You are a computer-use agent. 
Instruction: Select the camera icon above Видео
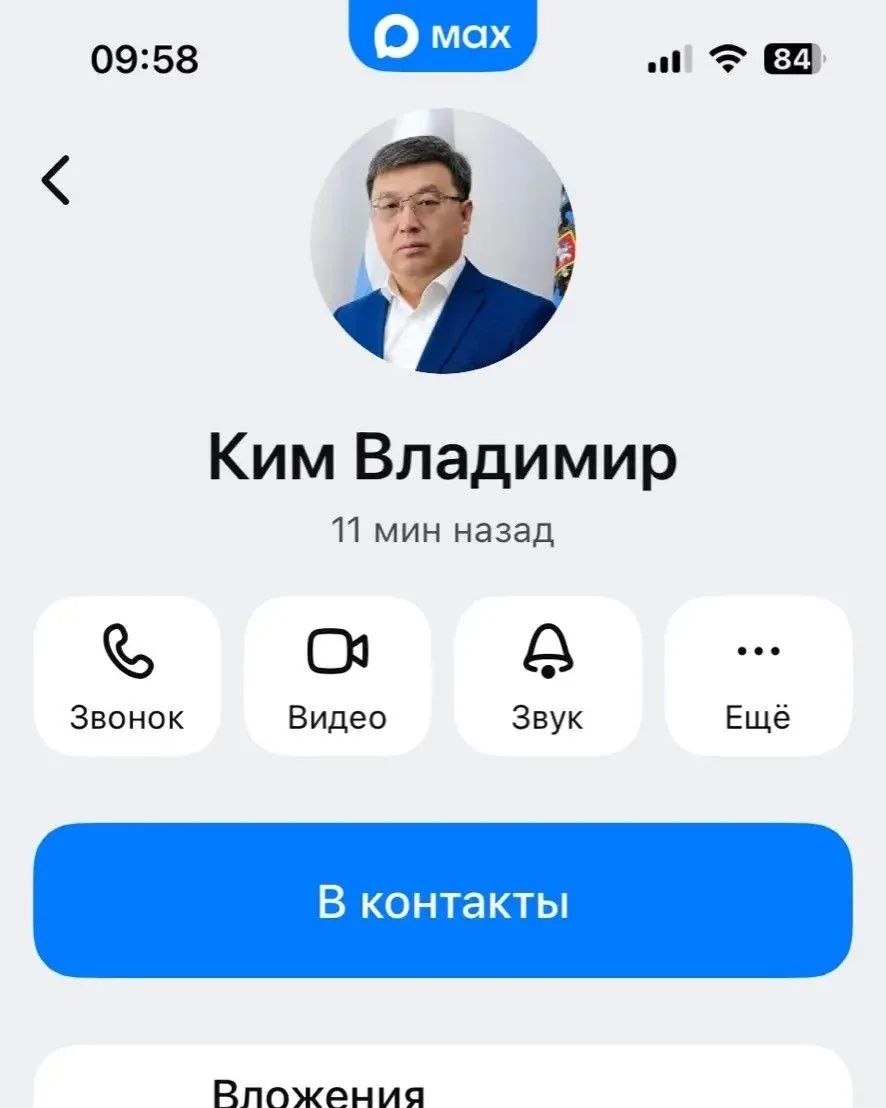[x=337, y=652]
